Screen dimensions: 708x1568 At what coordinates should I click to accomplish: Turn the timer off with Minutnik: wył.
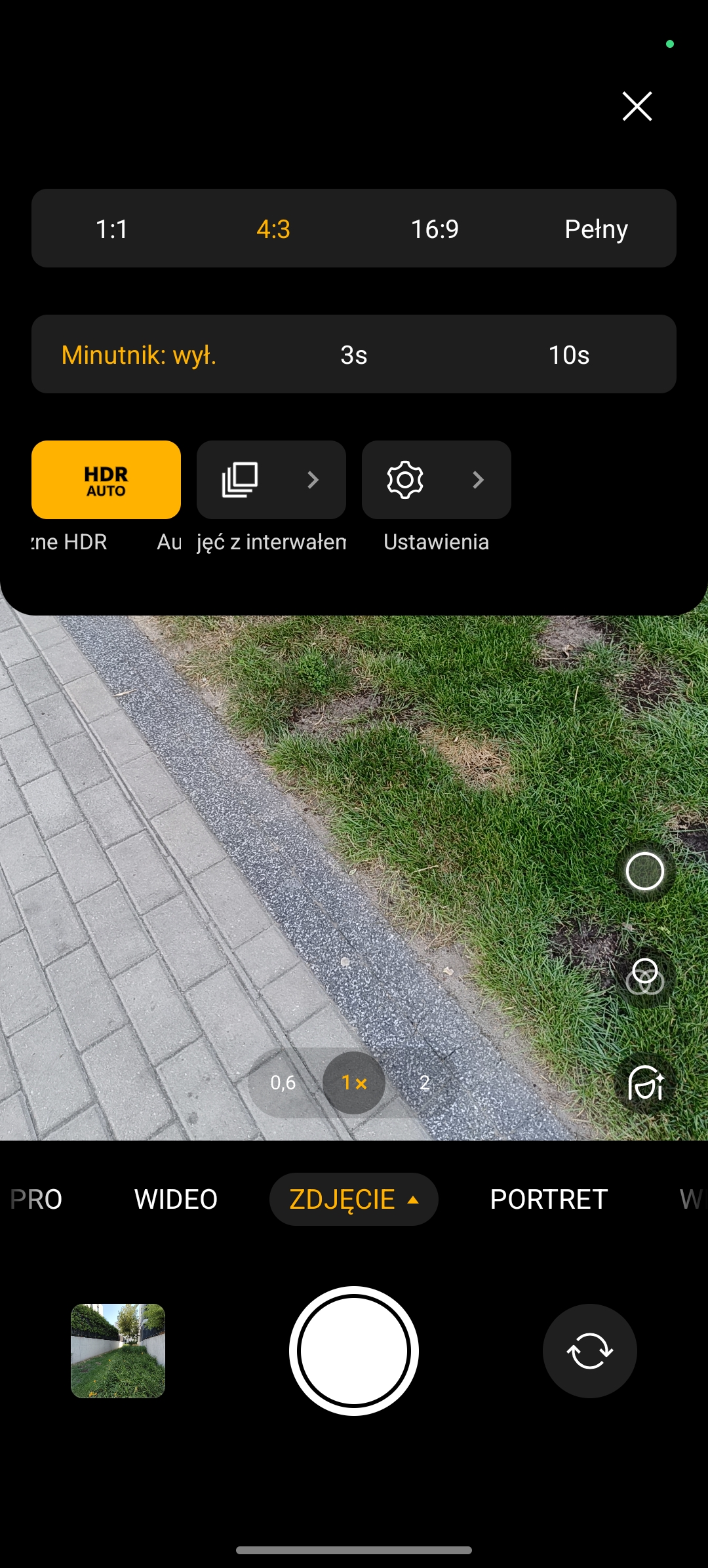(x=139, y=355)
